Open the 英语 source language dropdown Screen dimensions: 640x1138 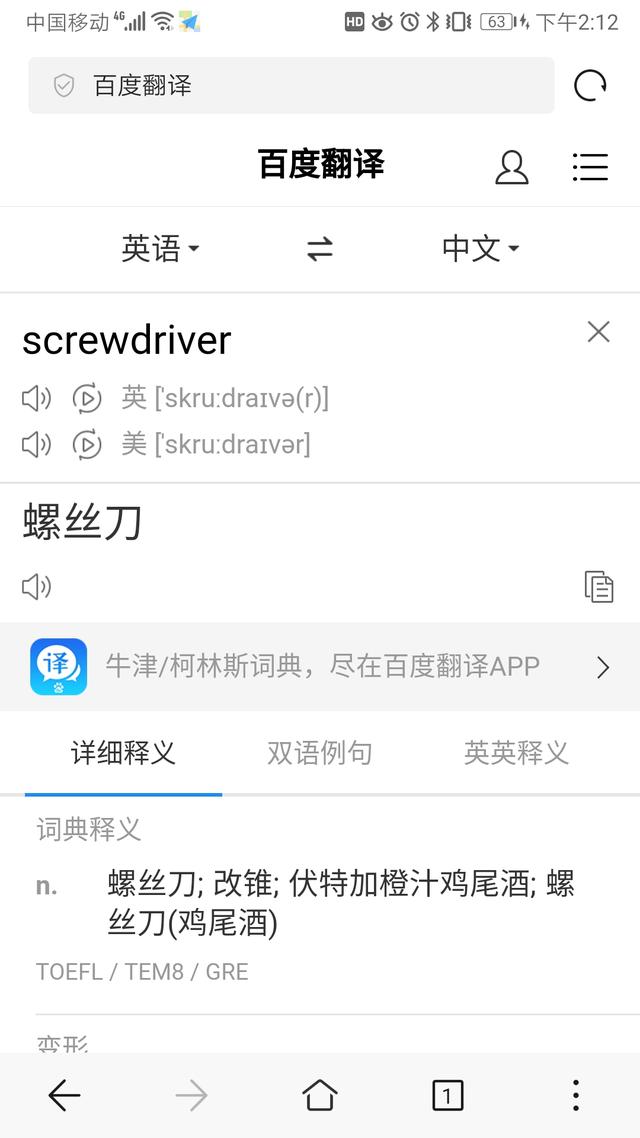pyautogui.click(x=160, y=249)
